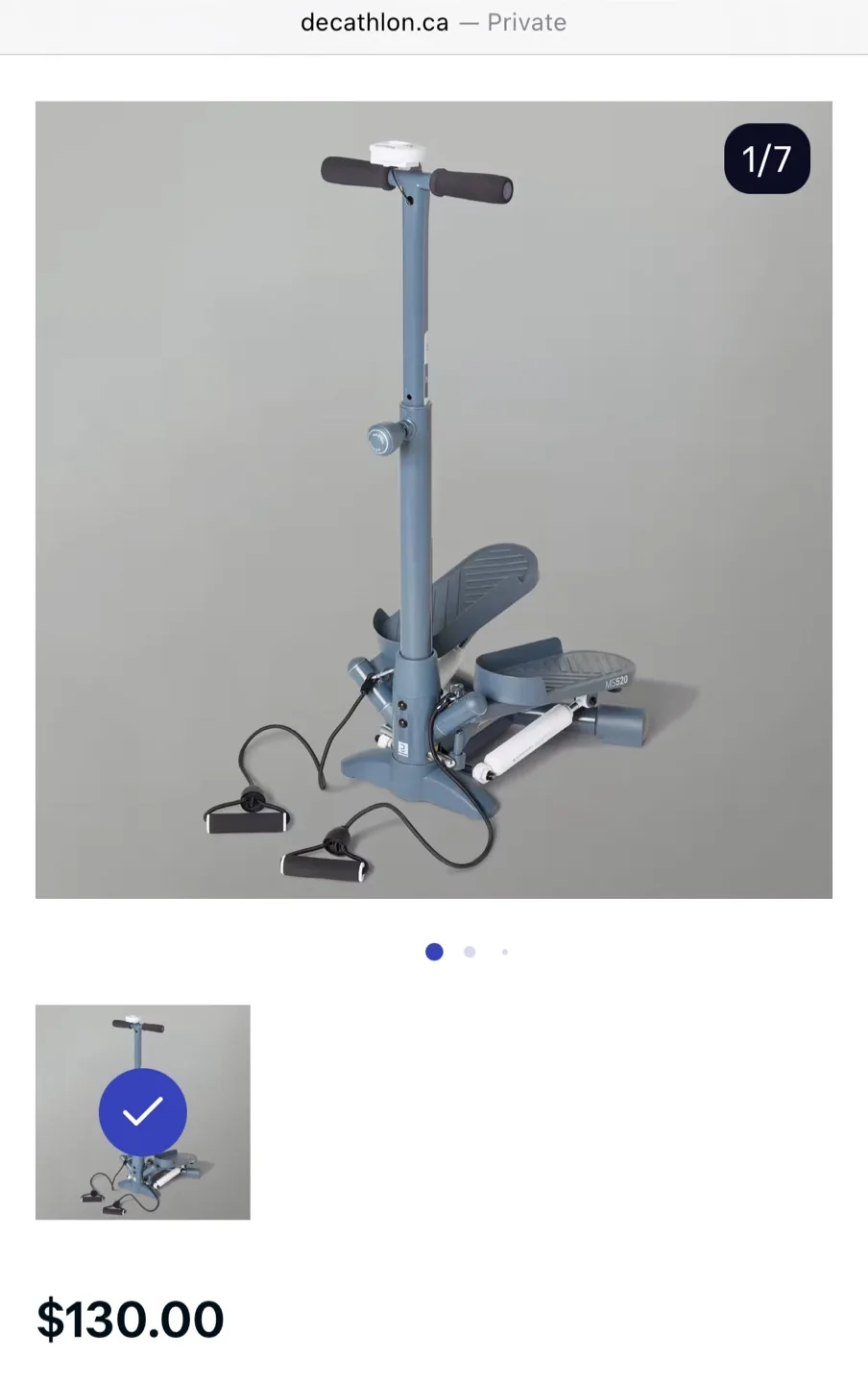Viewport: 868px width, 1383px height.
Task: Tap the Private browsing label
Action: point(526,22)
